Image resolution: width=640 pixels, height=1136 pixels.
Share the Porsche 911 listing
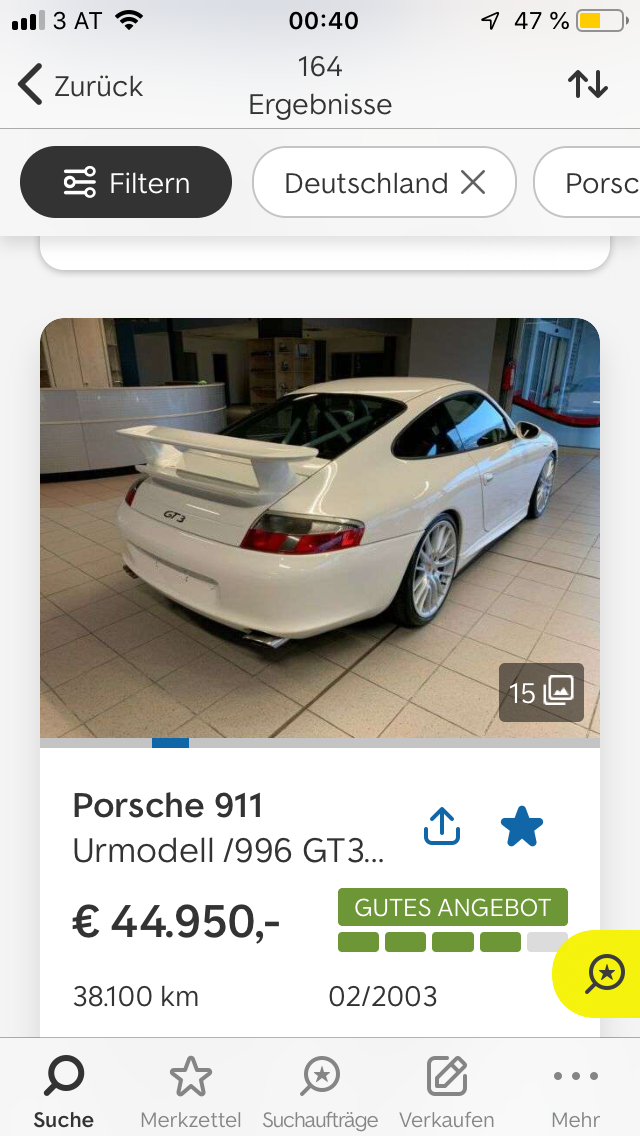pos(442,827)
